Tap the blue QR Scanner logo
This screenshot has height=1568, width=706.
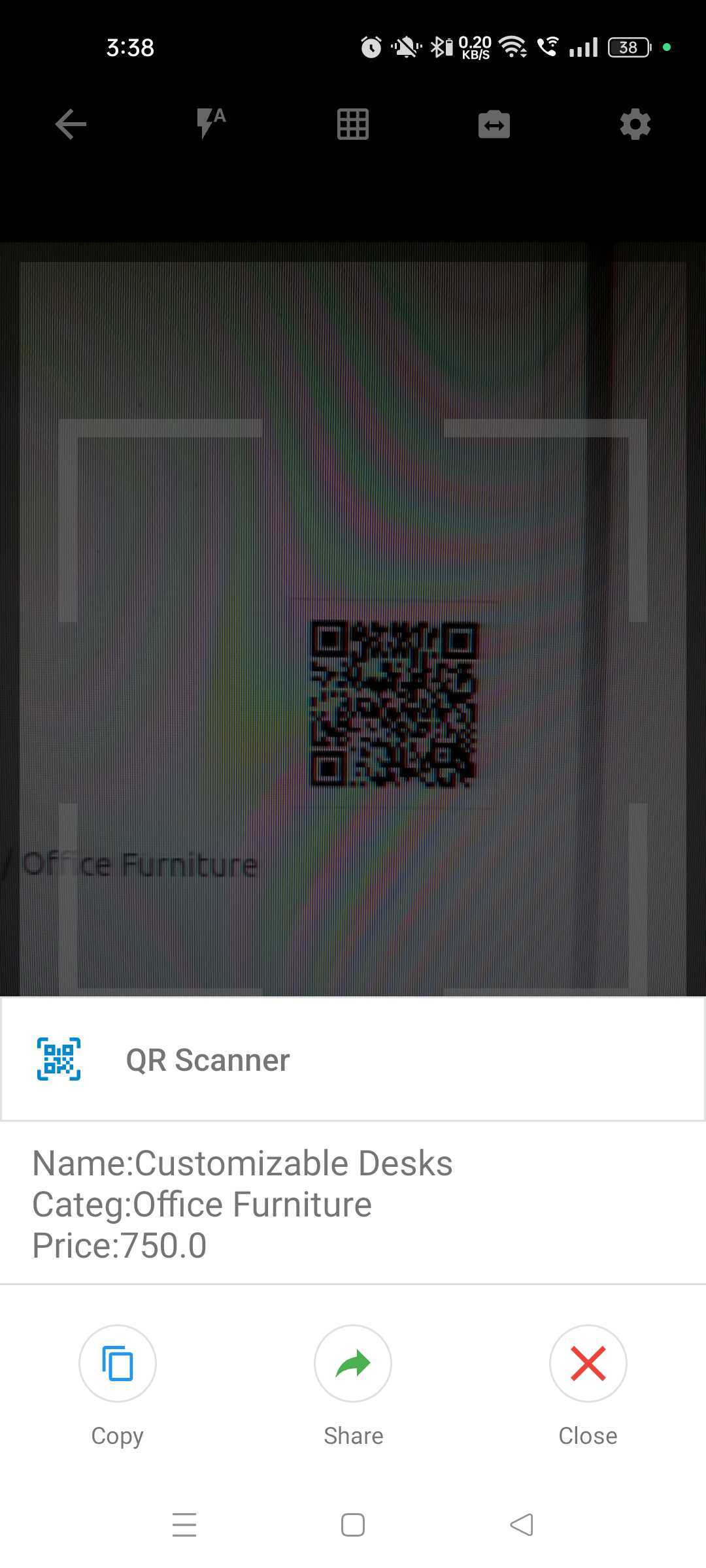[x=58, y=1060]
